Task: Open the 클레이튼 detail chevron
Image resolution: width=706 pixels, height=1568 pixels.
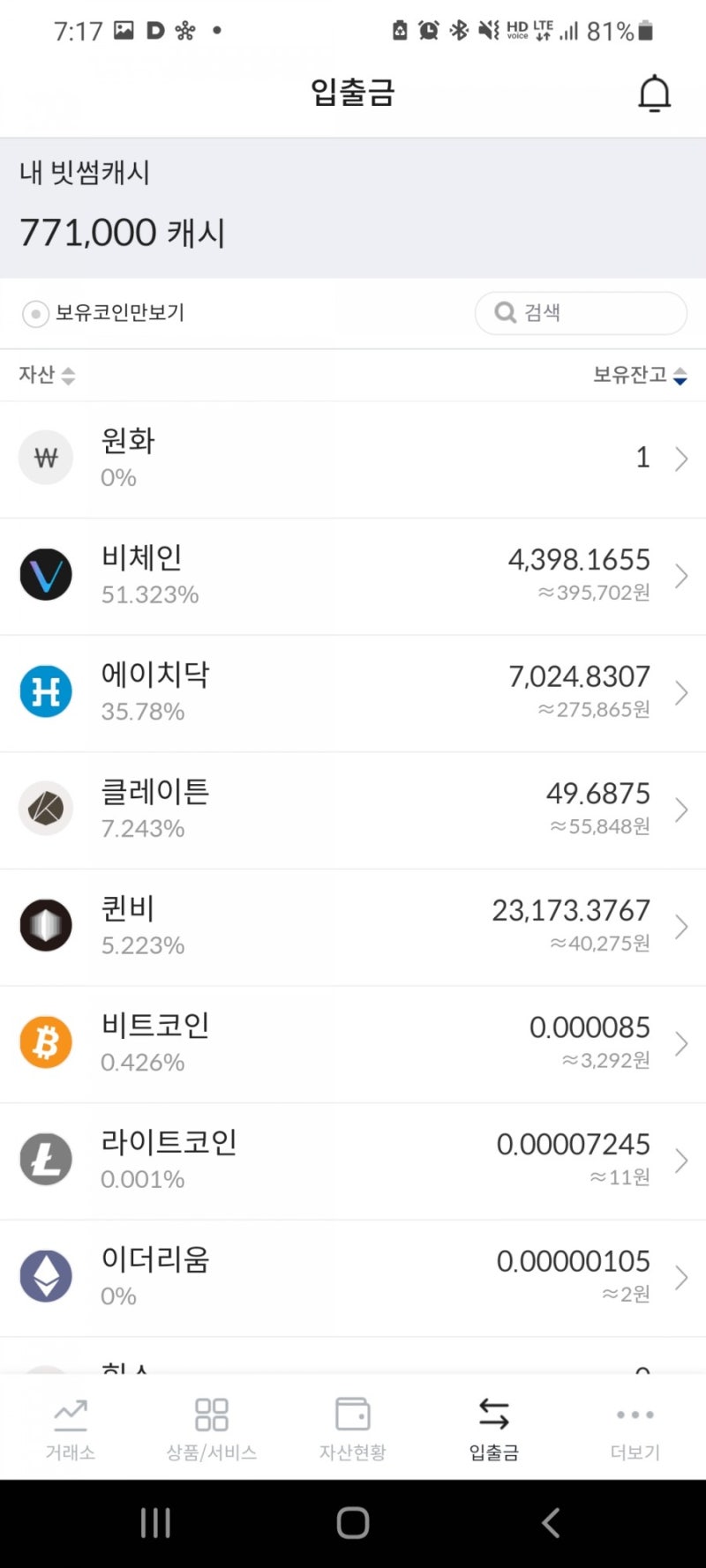Action: point(680,809)
